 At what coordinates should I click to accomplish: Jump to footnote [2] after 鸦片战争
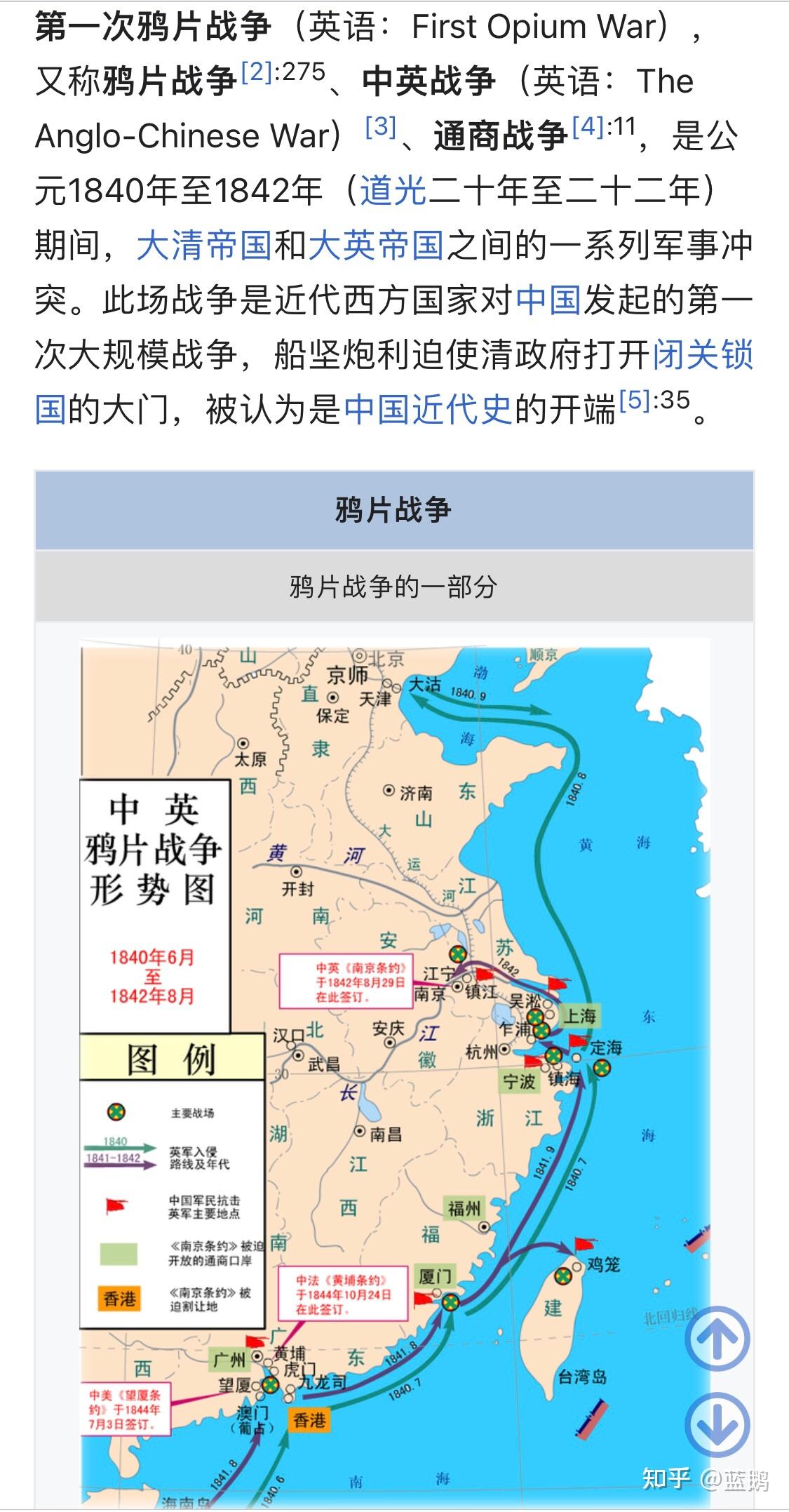pos(256,71)
